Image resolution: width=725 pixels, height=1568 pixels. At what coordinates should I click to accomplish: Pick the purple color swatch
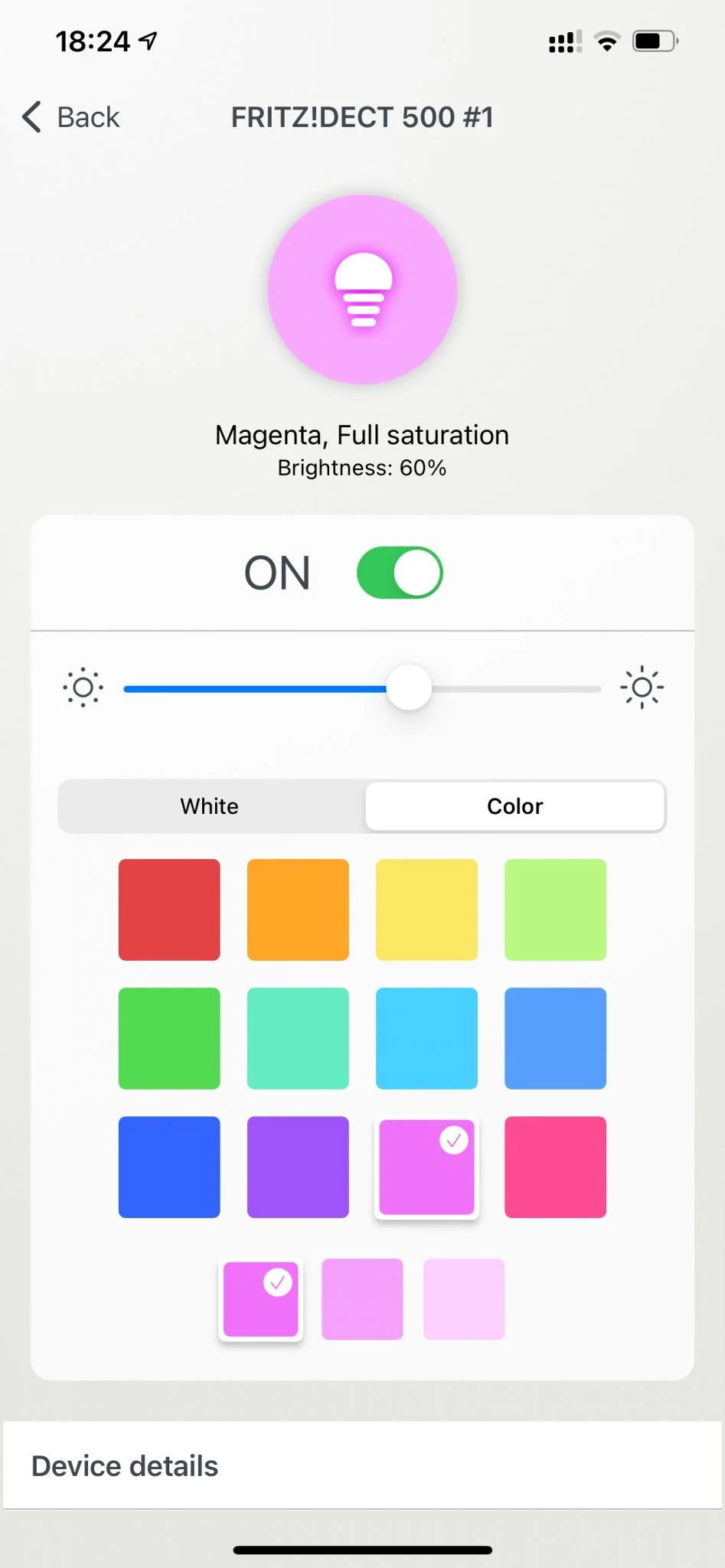pyautogui.click(x=298, y=1167)
